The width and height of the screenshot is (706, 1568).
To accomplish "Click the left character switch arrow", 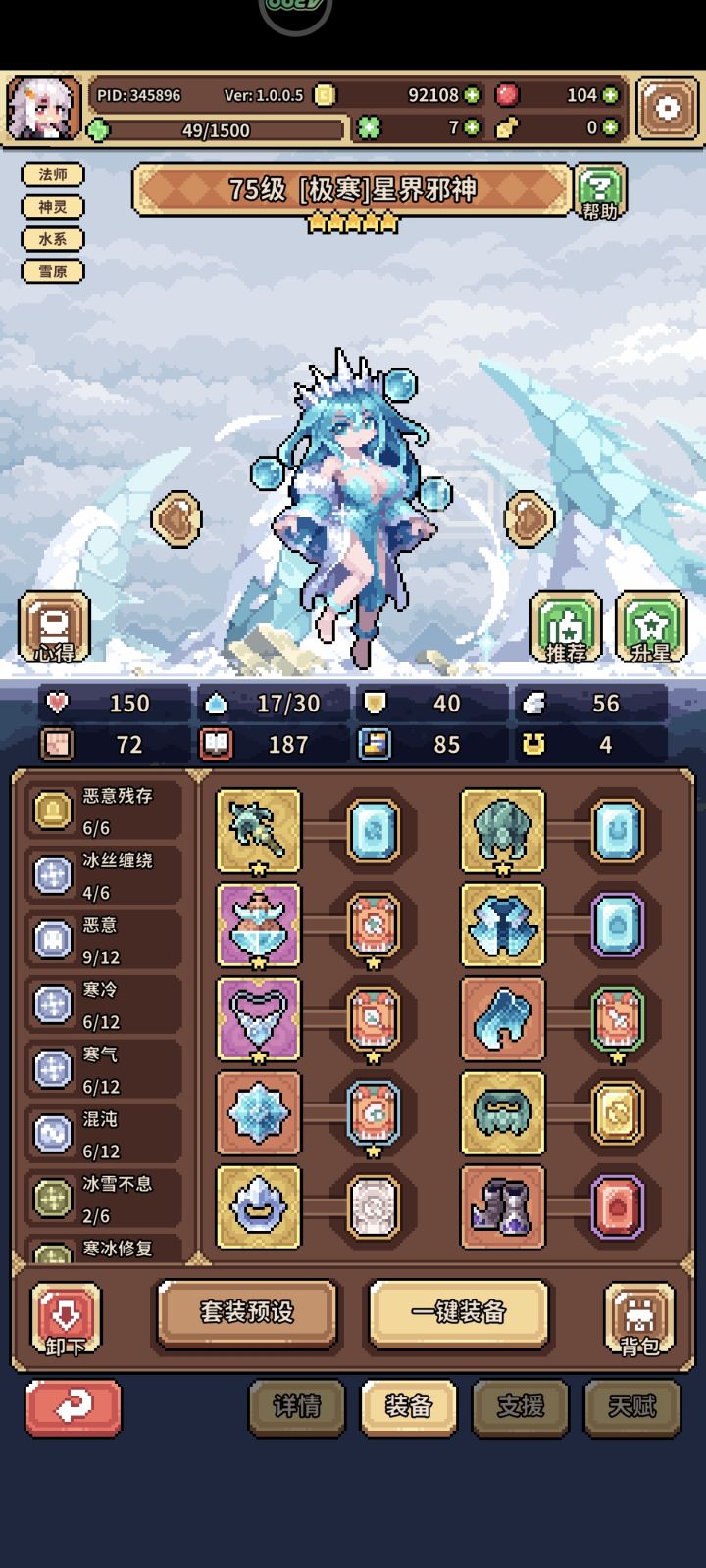I will click(x=175, y=519).
